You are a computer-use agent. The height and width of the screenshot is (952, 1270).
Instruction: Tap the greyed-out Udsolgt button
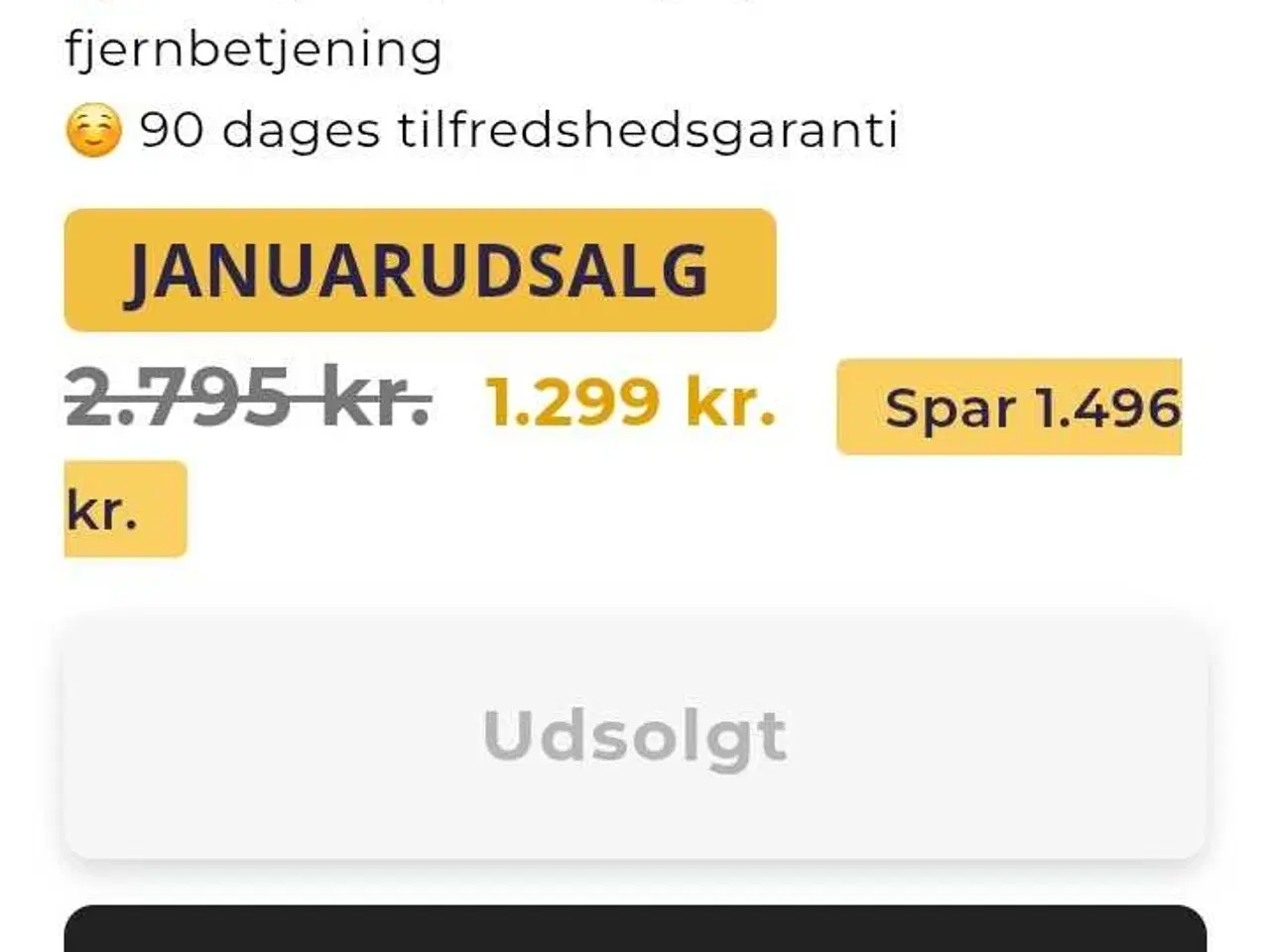[635, 737]
